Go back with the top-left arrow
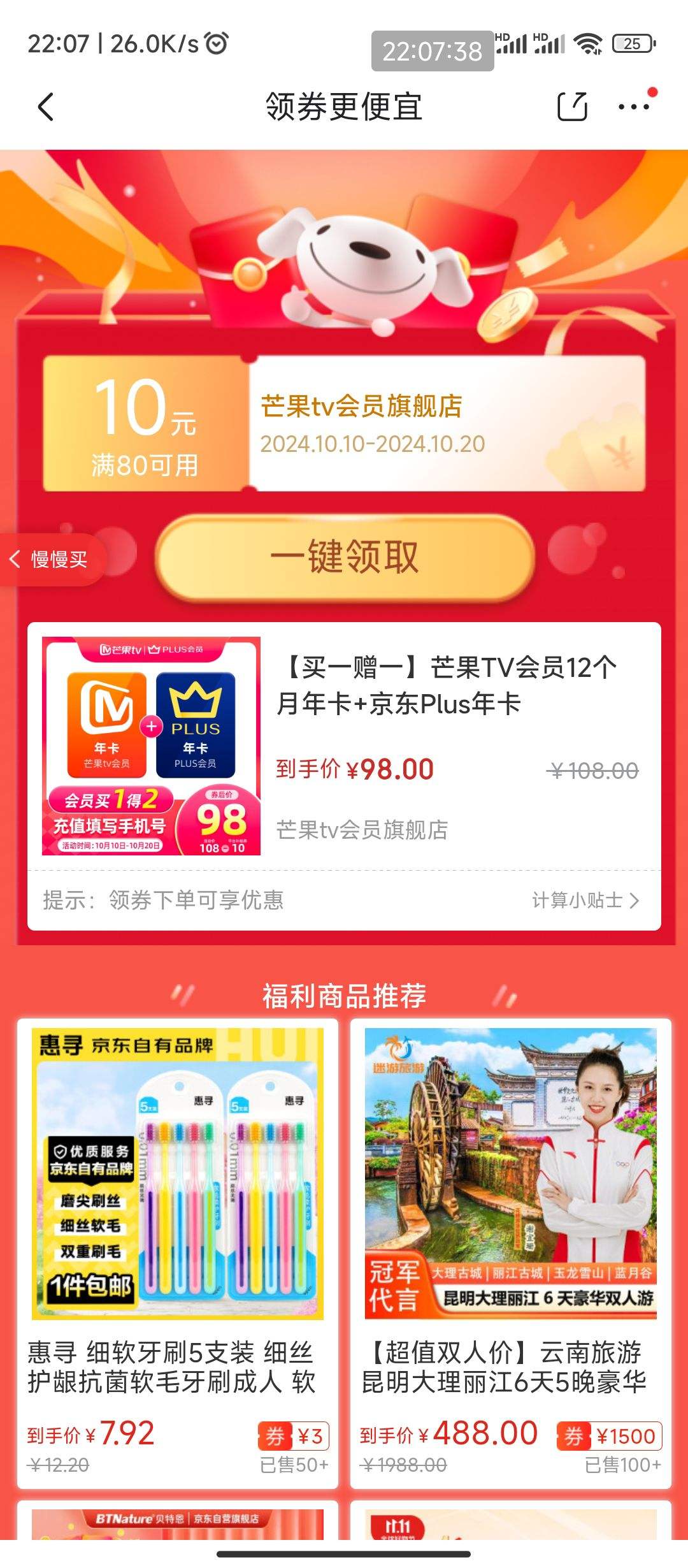688x1568 pixels. pyautogui.click(x=46, y=106)
